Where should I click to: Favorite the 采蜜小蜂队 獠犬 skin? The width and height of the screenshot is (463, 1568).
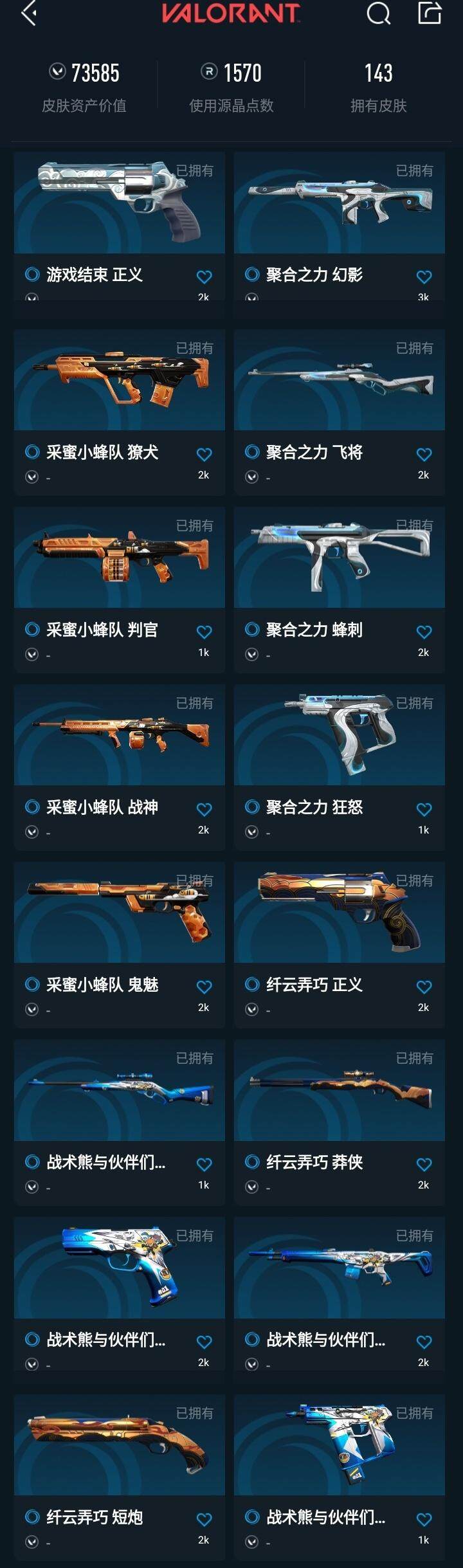[204, 455]
